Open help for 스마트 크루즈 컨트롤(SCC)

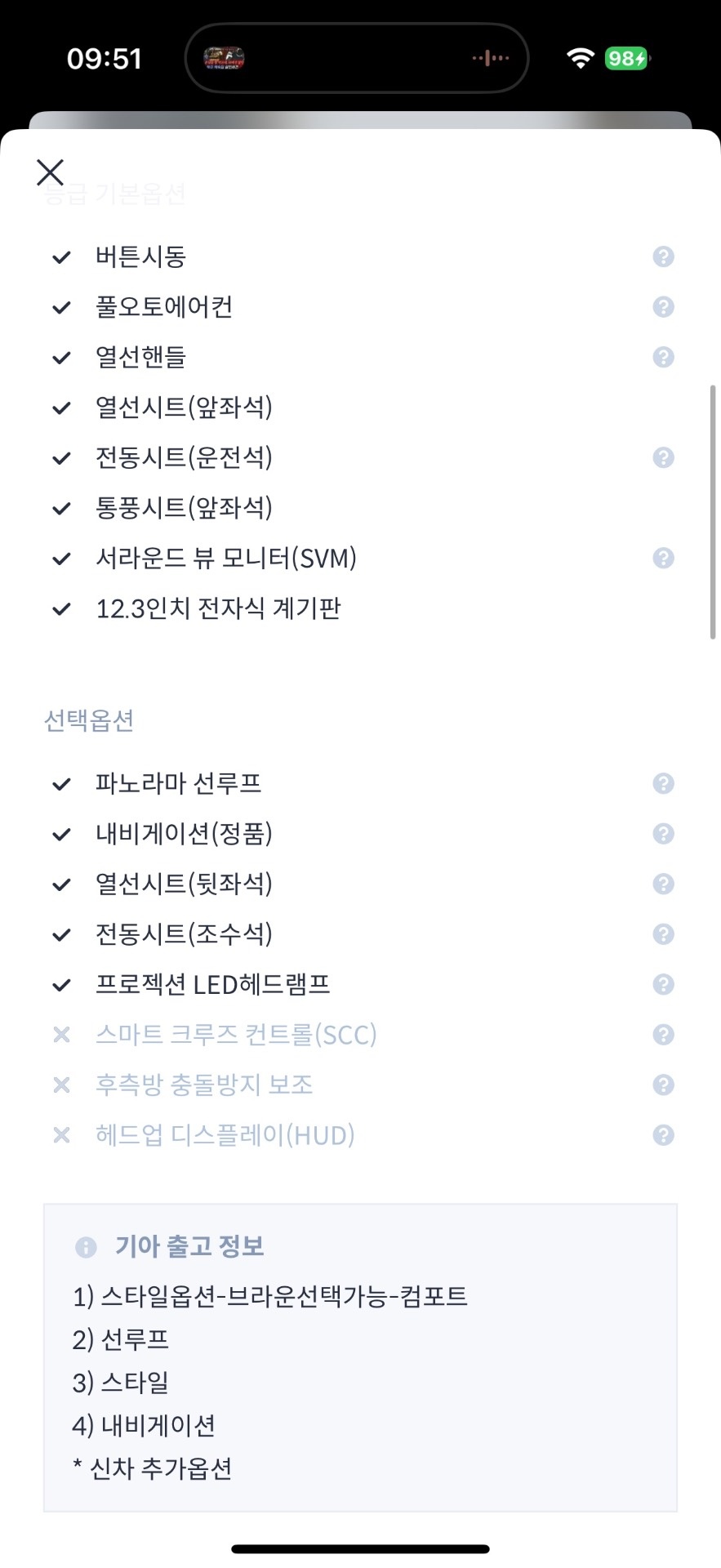663,1035
